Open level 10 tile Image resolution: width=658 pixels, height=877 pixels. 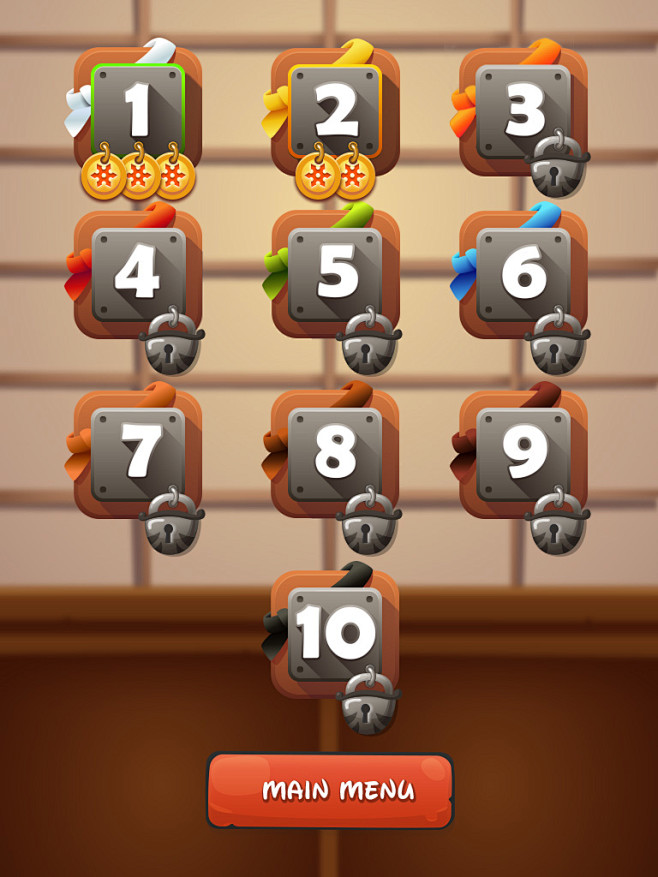336,634
